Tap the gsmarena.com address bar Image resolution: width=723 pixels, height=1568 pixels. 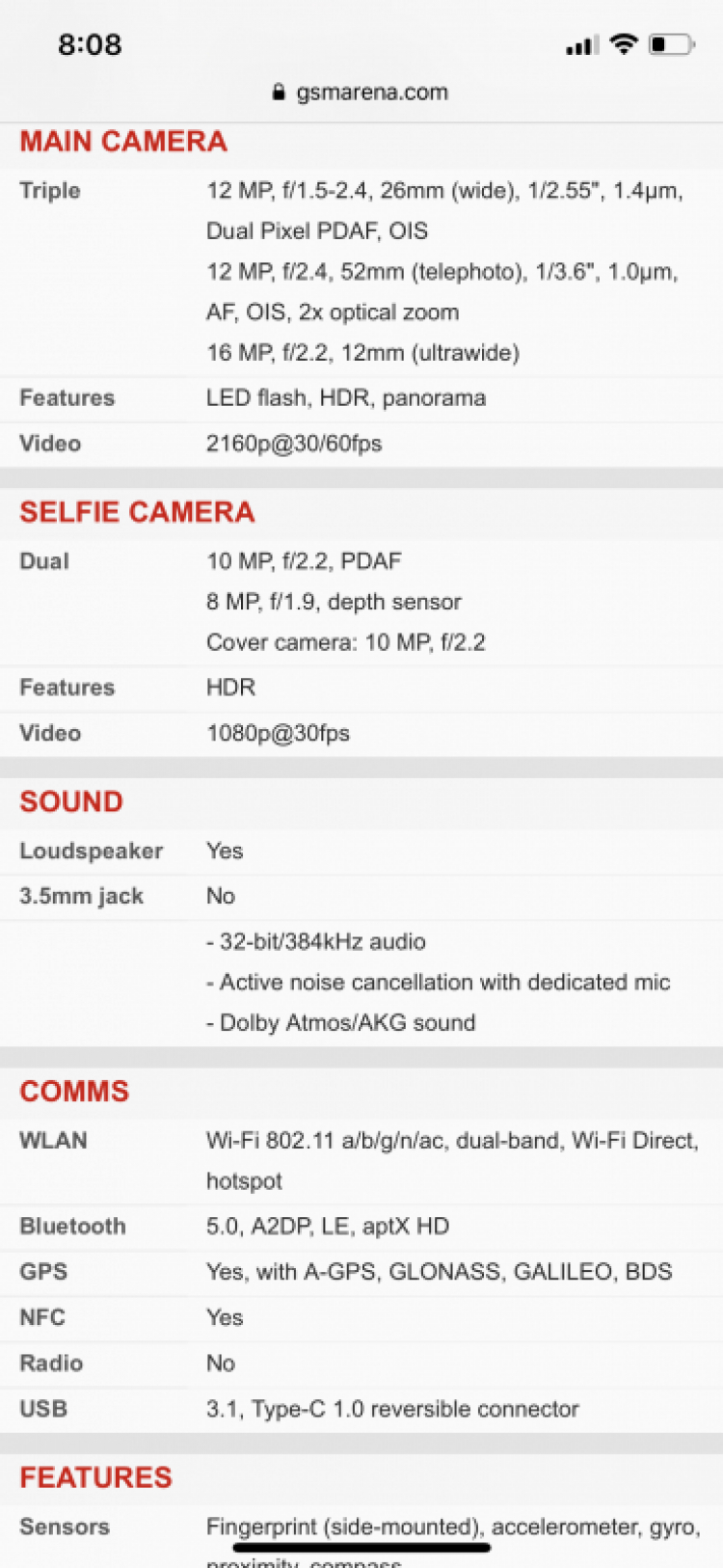[361, 93]
